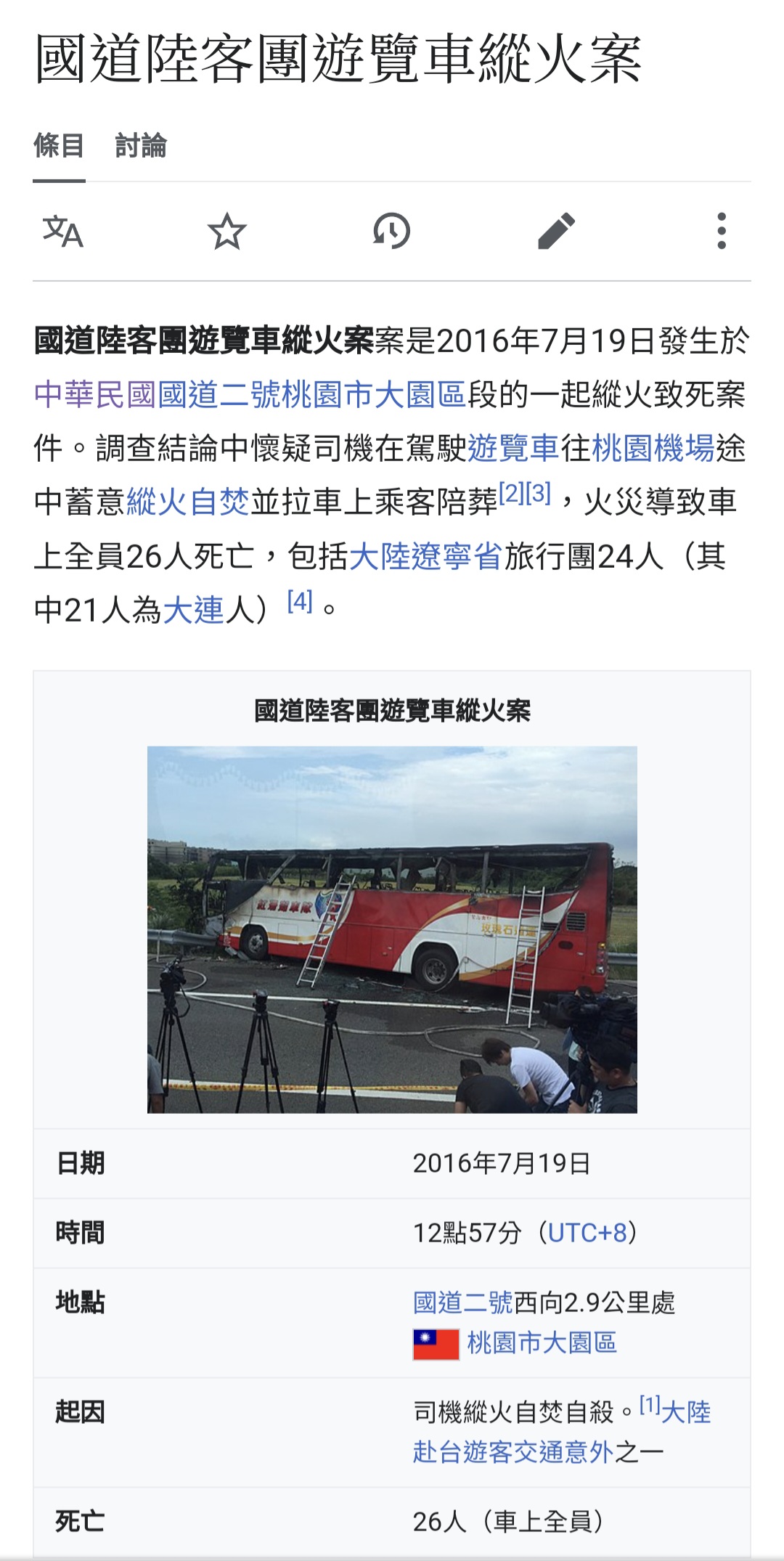Follow the 大連 link
The height and width of the screenshot is (1561, 784).
pos(194,610)
